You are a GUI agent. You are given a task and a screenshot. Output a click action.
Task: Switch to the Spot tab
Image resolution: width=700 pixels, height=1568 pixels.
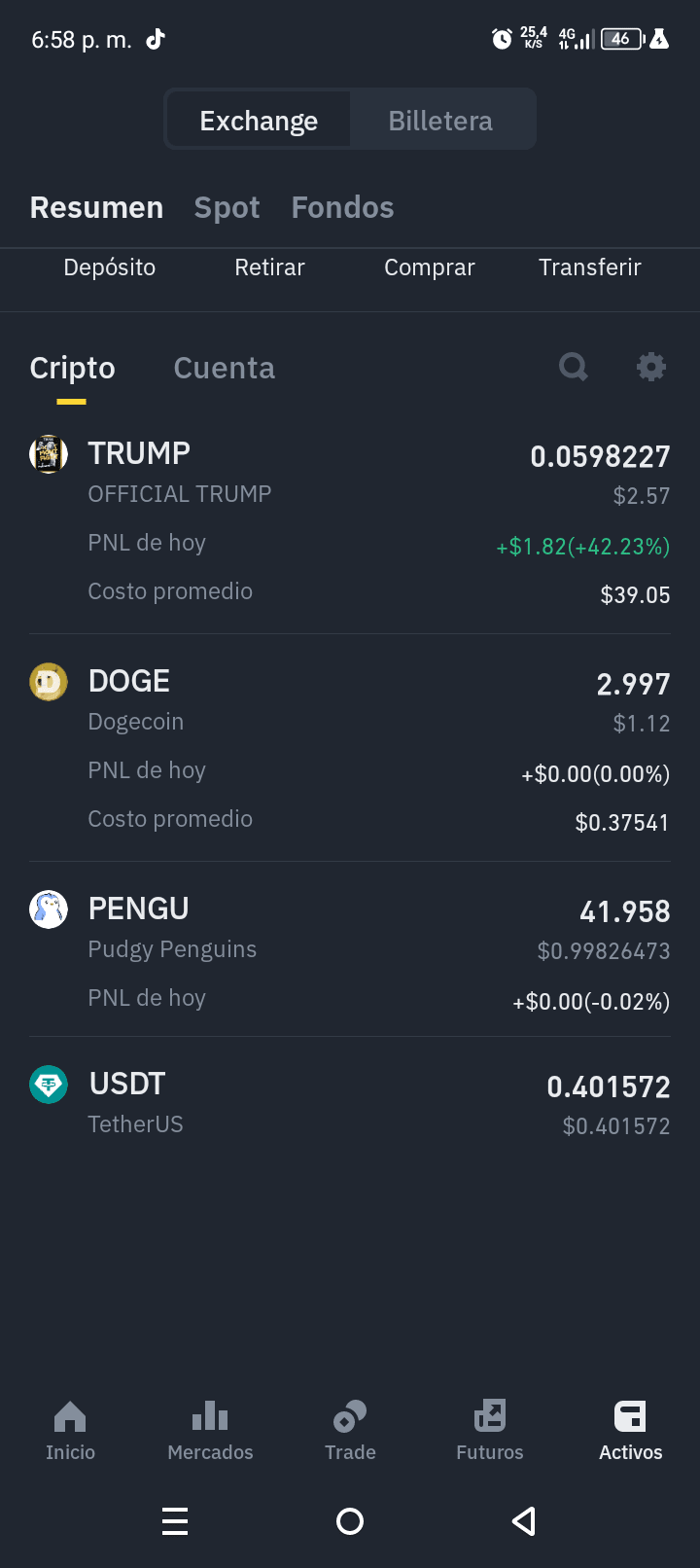pyautogui.click(x=227, y=207)
